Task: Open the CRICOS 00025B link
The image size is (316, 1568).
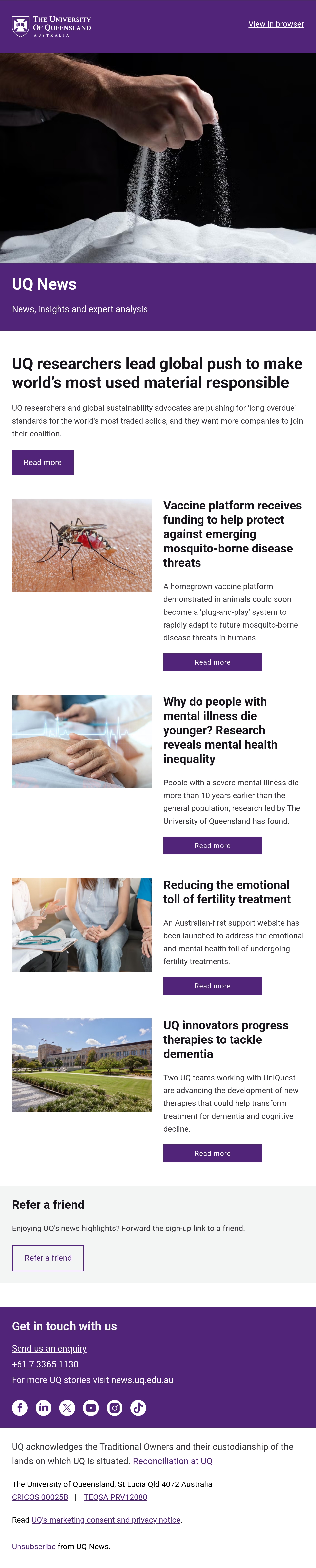Action: click(x=40, y=1497)
